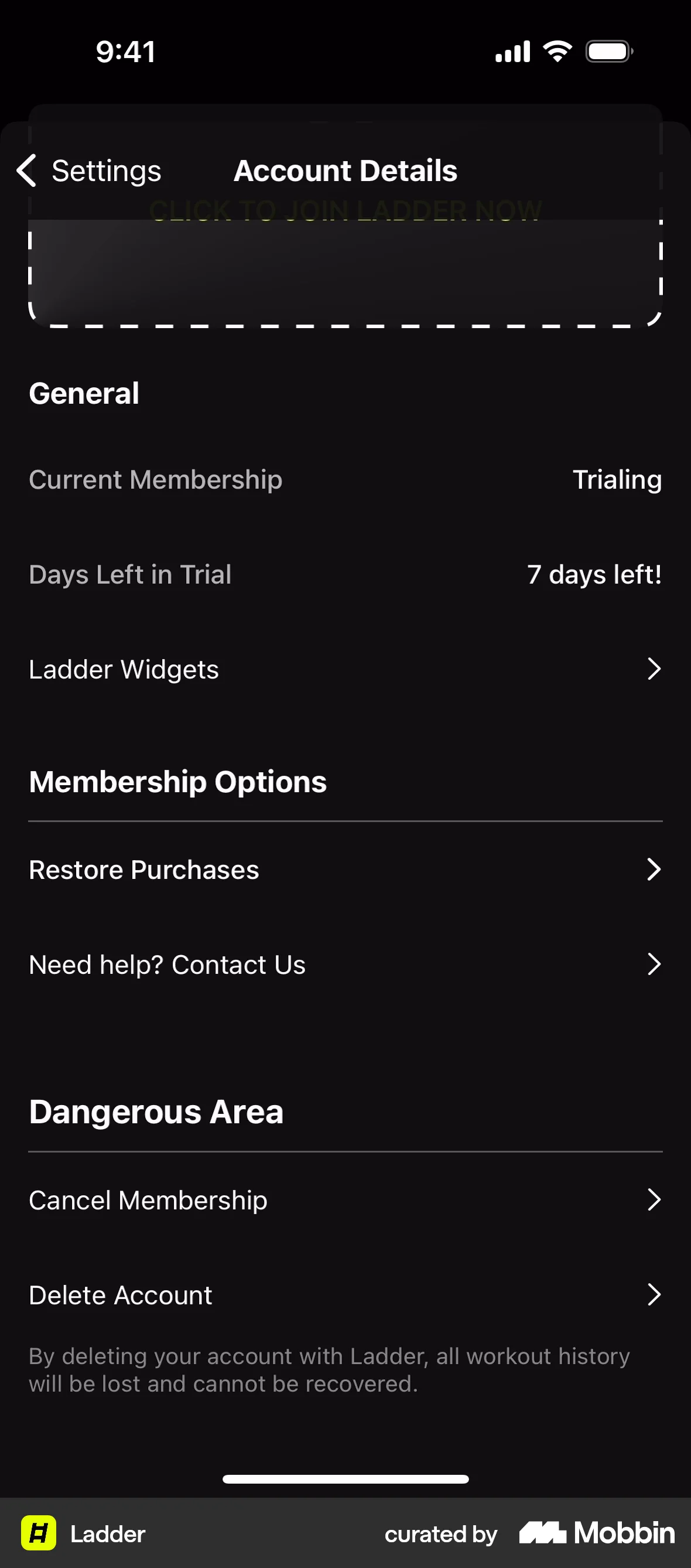Tap the Delete Account disclosure chevron
This screenshot has height=1568, width=691.
[654, 1295]
